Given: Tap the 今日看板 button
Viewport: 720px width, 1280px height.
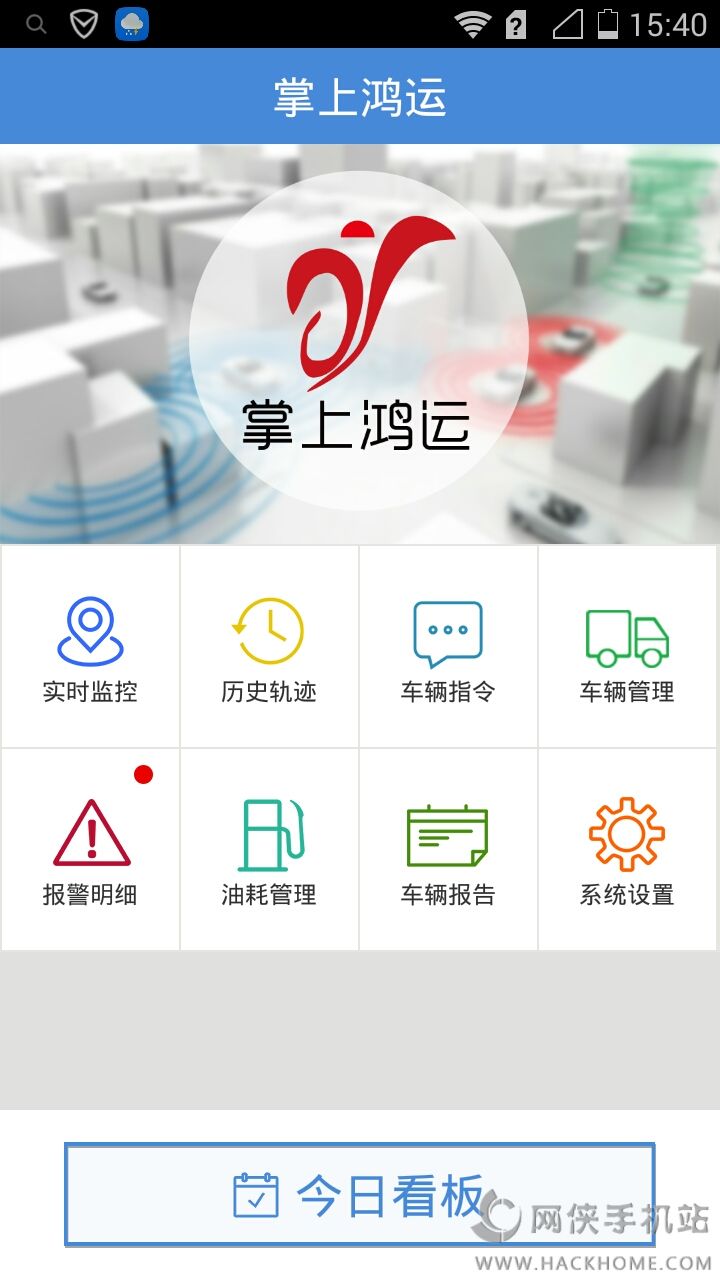Looking at the screenshot, I should click(x=359, y=1195).
